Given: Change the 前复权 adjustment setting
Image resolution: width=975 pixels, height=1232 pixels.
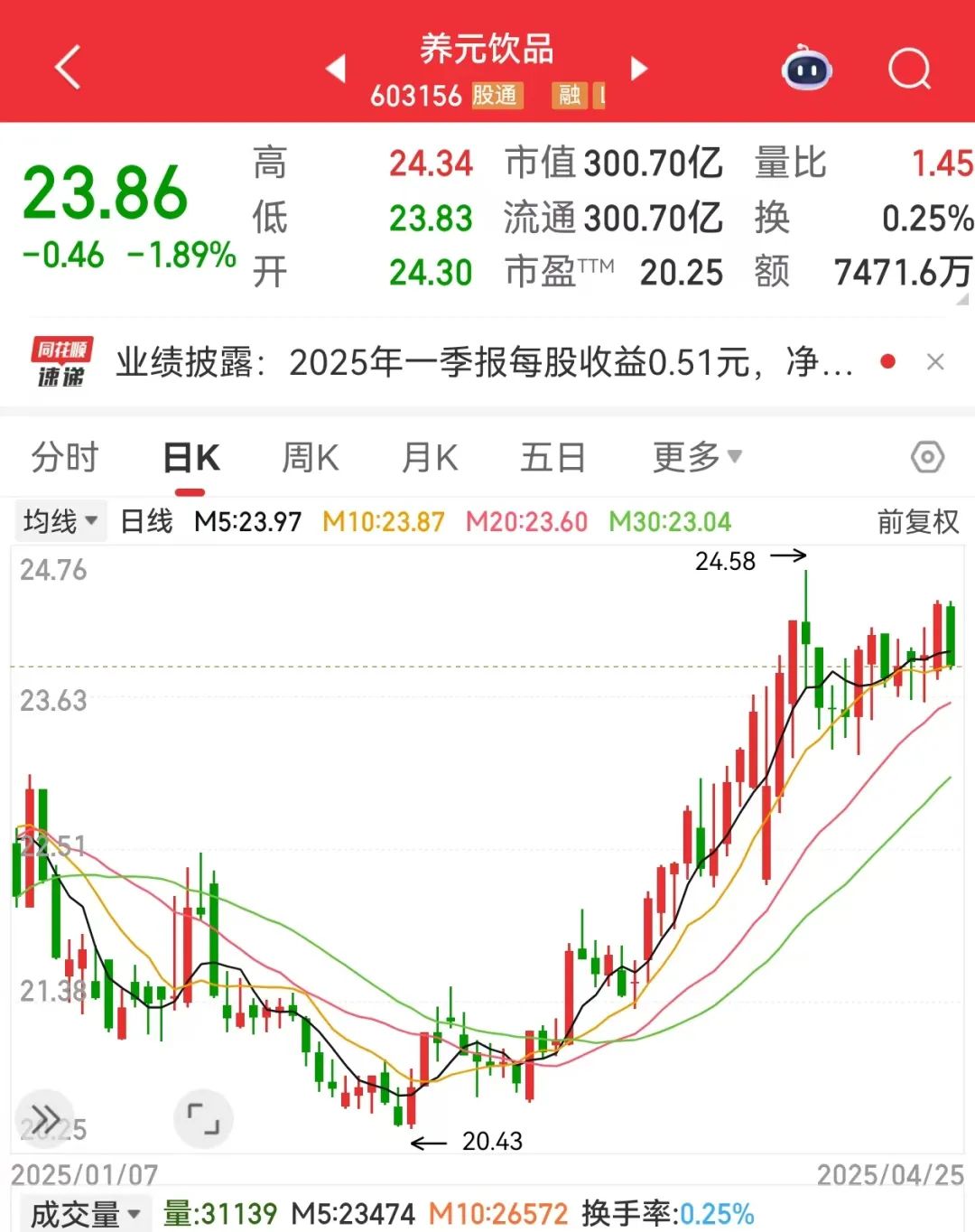Looking at the screenshot, I should click(917, 521).
